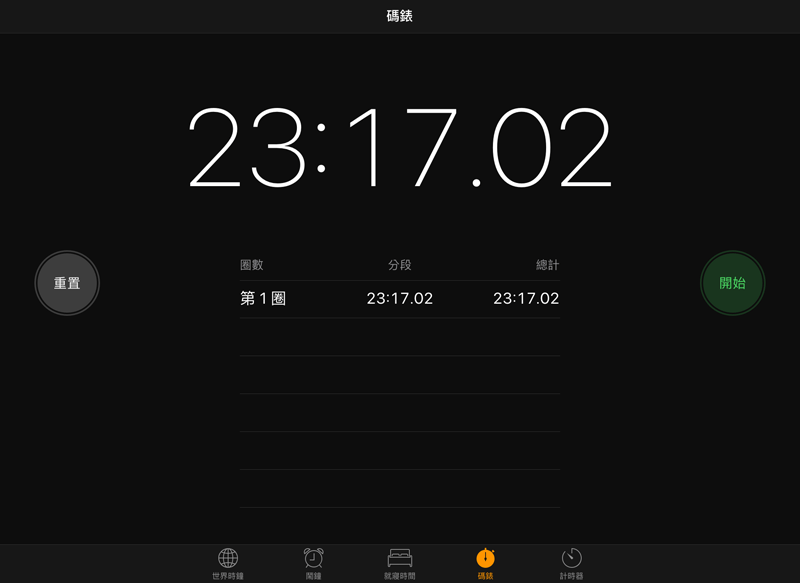Reset the stopwatch with 重置
Screen dimensions: 800x583
tap(67, 283)
